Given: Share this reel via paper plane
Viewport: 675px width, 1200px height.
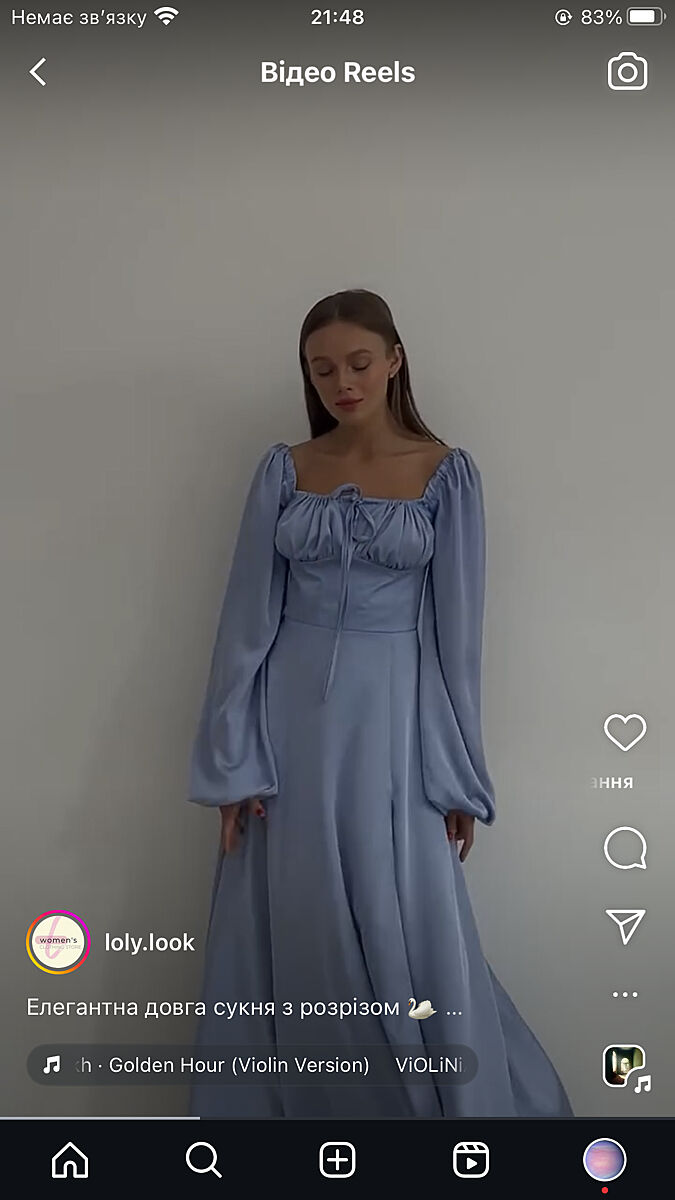Looking at the screenshot, I should coord(625,926).
